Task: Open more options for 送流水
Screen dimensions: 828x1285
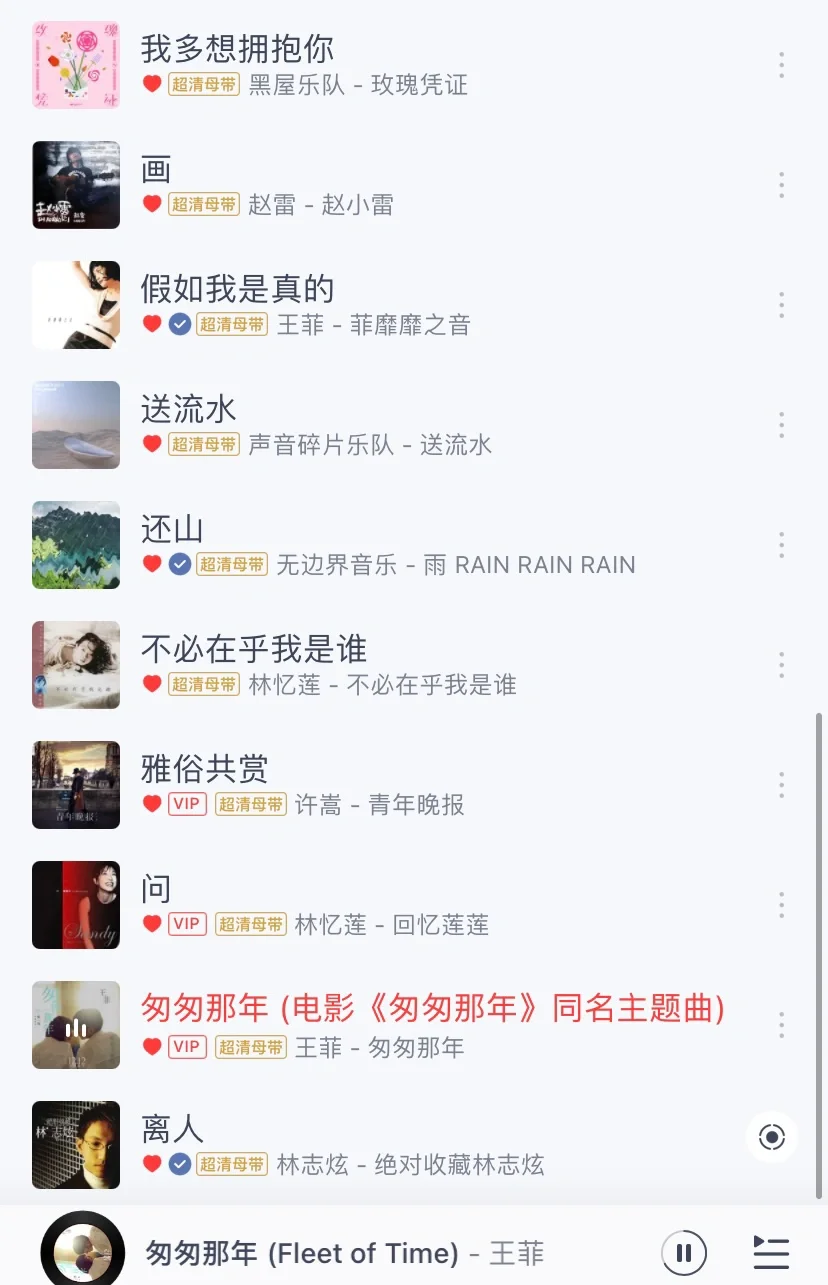Action: pyautogui.click(x=781, y=425)
